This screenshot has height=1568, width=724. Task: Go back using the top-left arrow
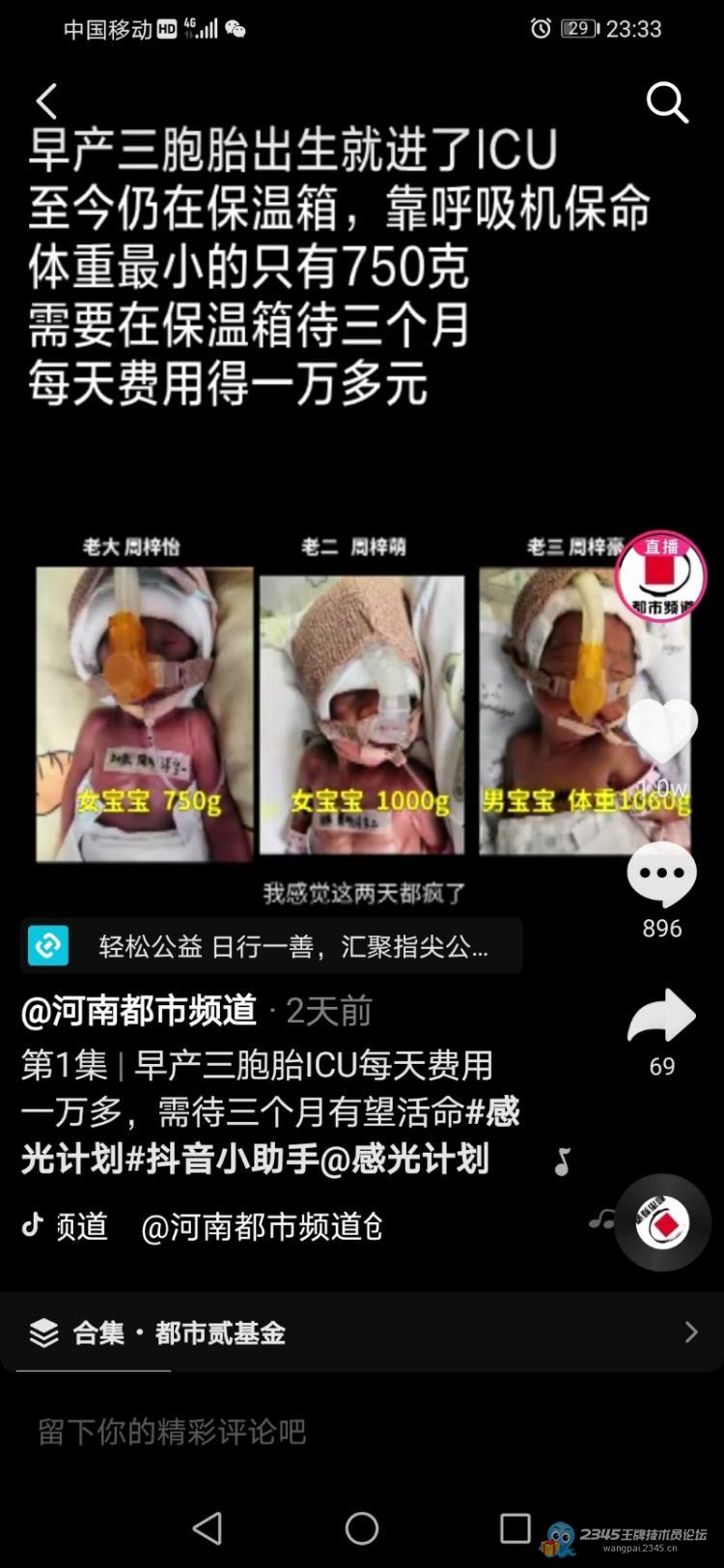click(46, 100)
